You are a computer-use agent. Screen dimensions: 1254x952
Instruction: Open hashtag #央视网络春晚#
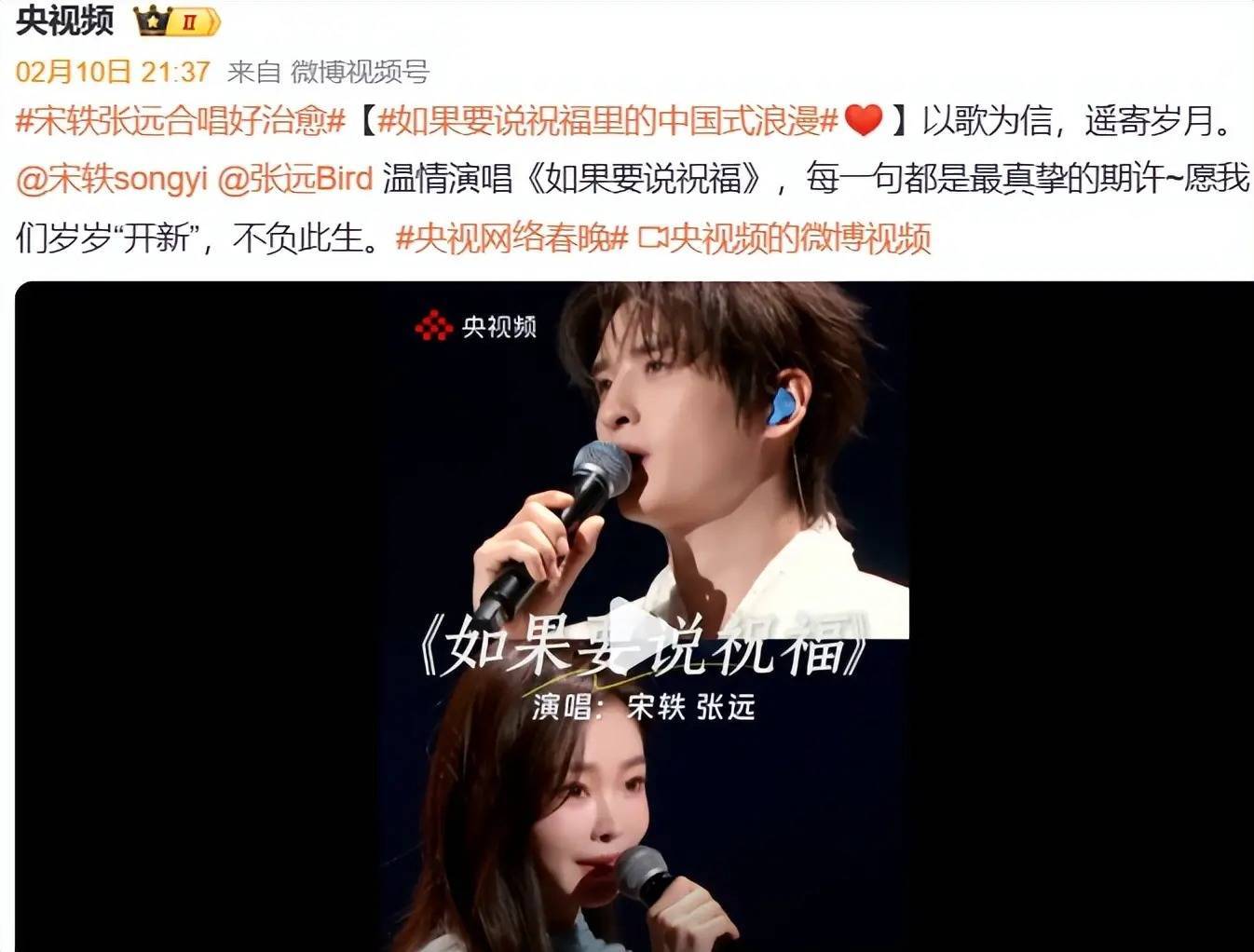511,238
